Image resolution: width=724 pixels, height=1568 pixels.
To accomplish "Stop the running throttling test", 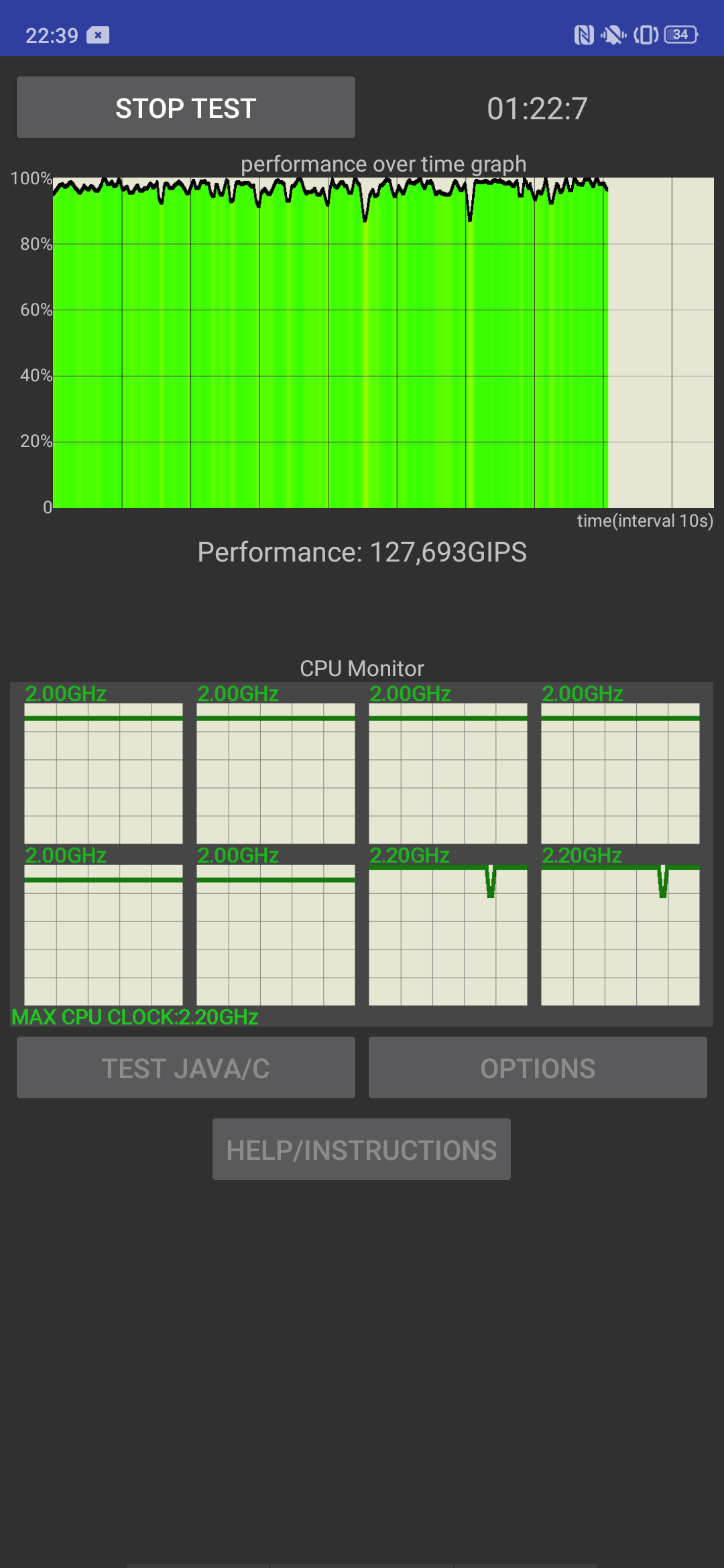I will 186,107.
